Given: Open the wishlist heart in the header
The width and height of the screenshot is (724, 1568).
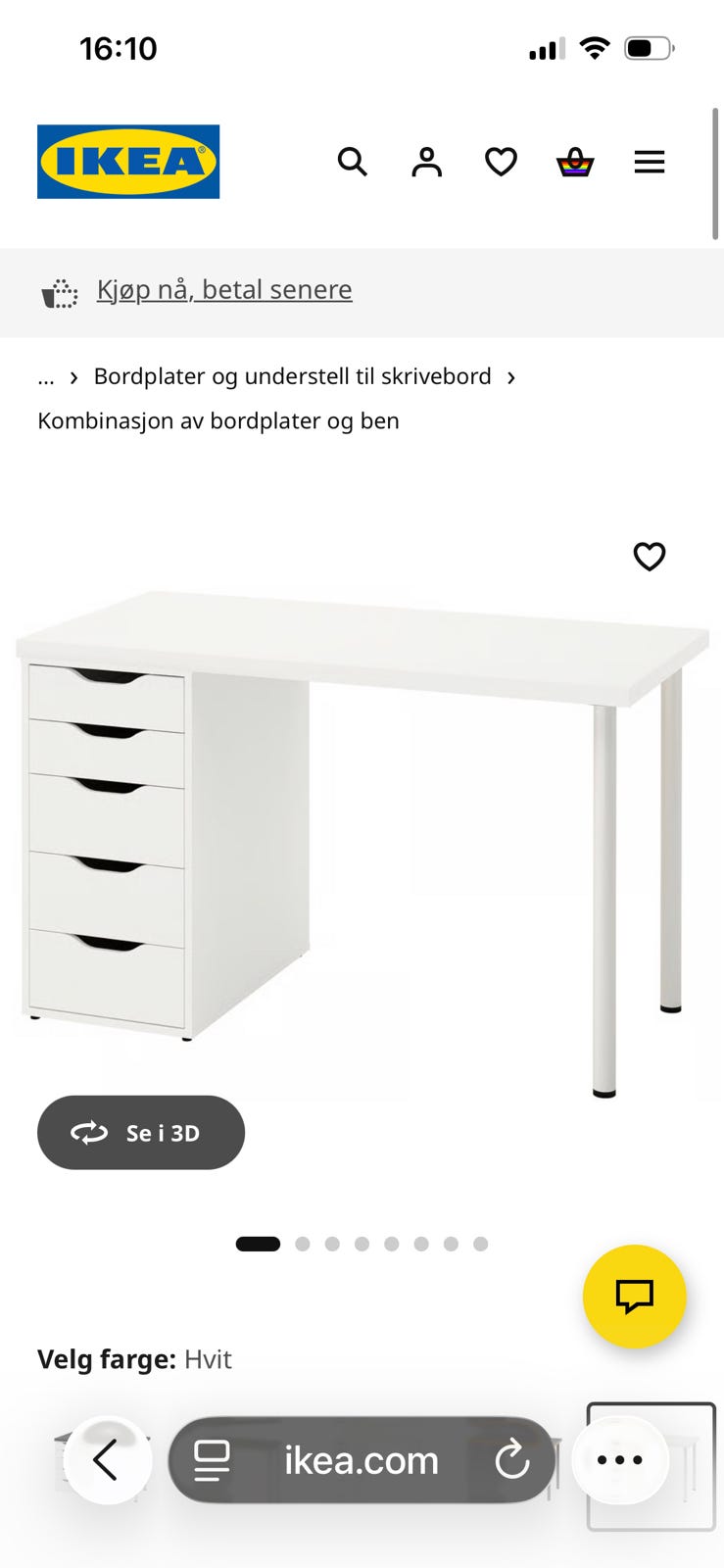Looking at the screenshot, I should [501, 162].
